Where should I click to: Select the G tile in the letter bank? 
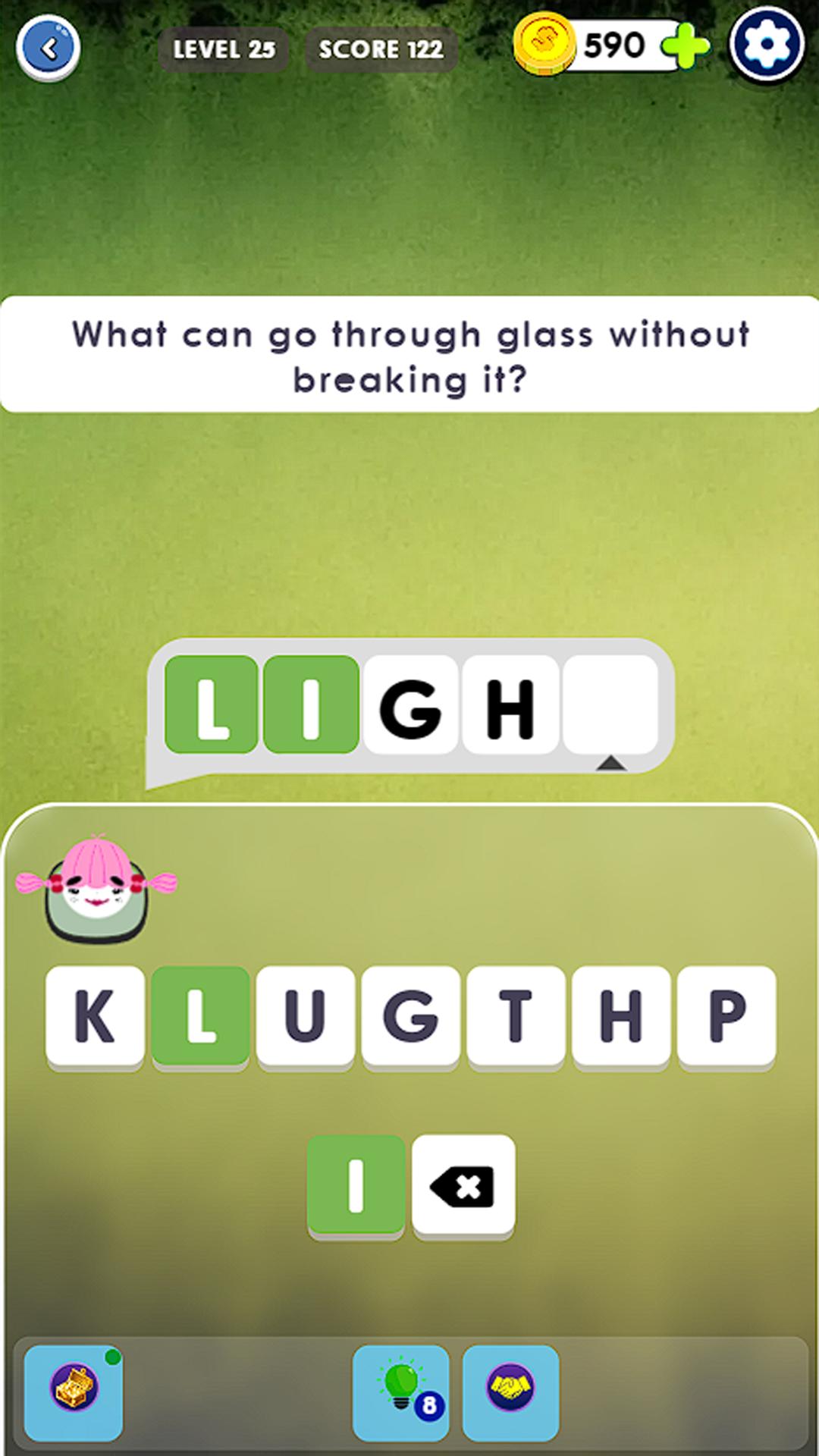click(410, 1015)
